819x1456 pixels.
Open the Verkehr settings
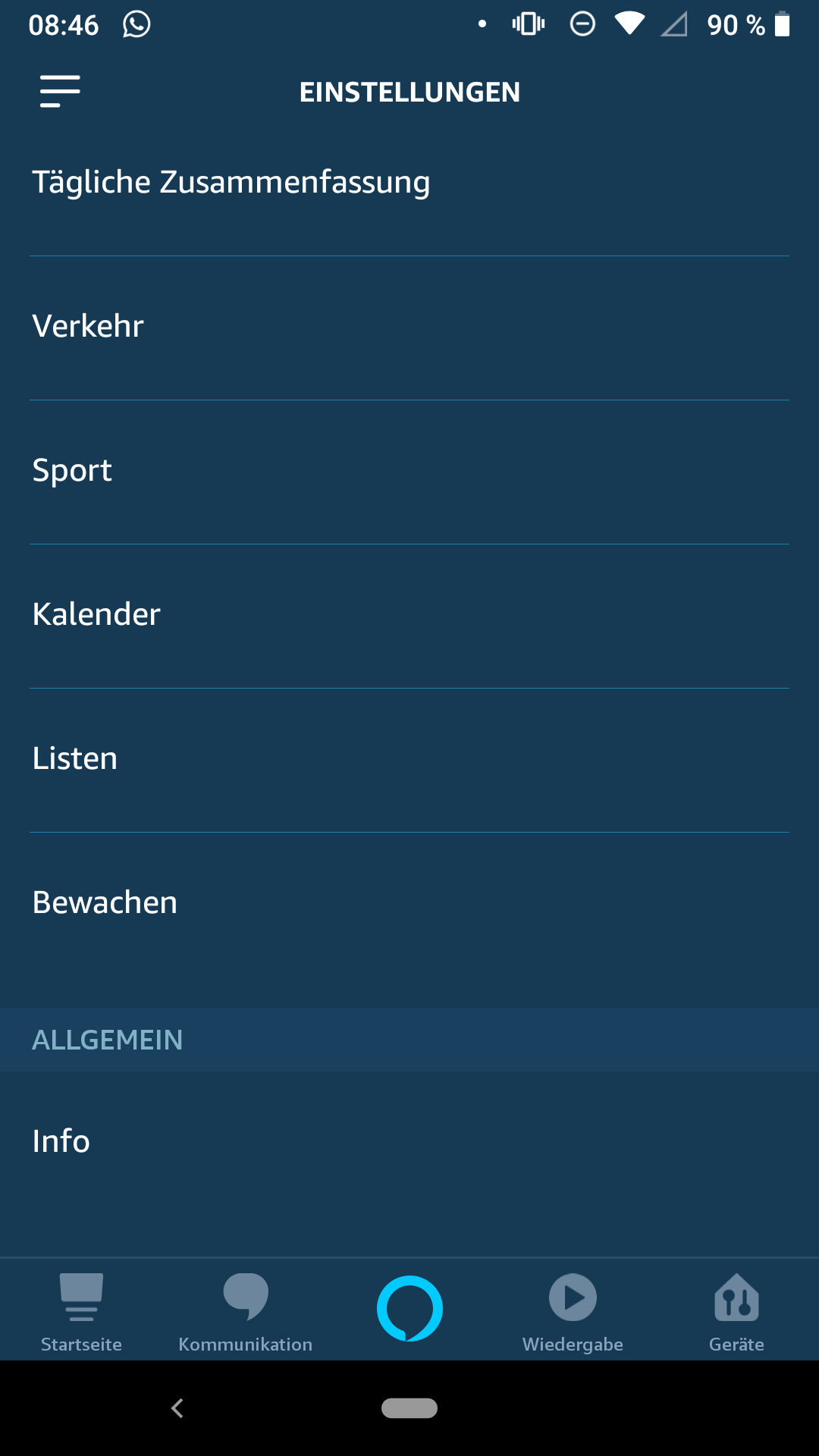[409, 328]
